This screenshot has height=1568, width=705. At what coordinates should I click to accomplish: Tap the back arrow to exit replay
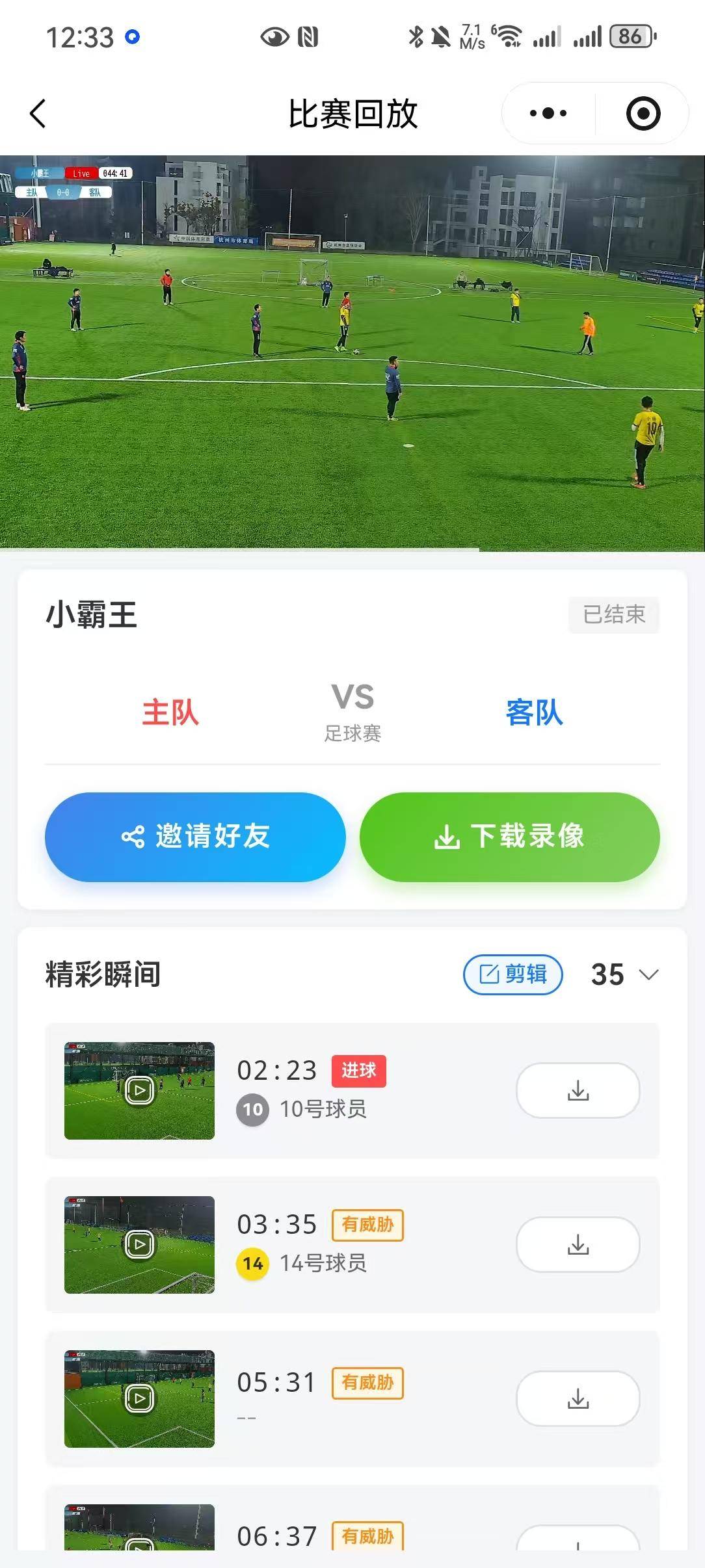tap(37, 112)
